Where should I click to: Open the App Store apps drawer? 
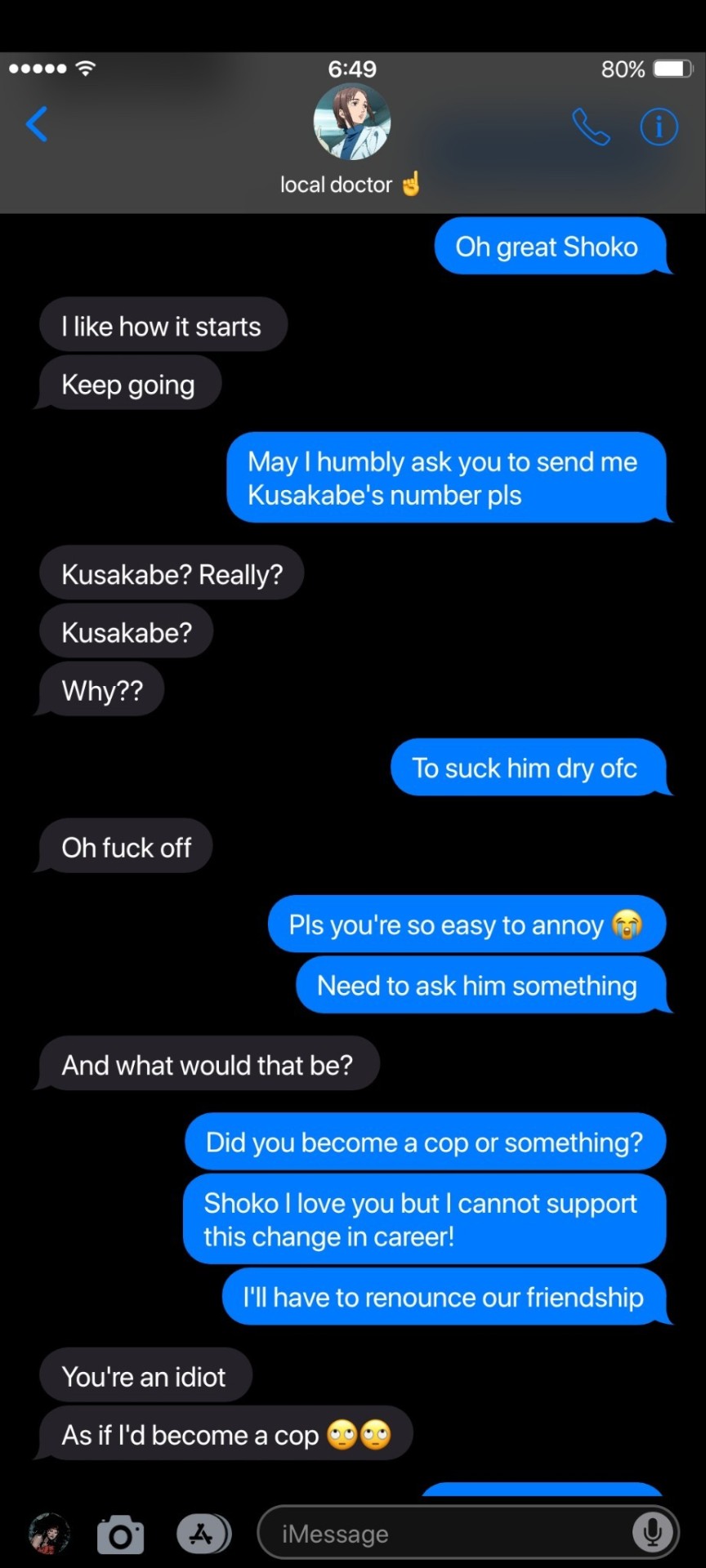click(203, 1534)
